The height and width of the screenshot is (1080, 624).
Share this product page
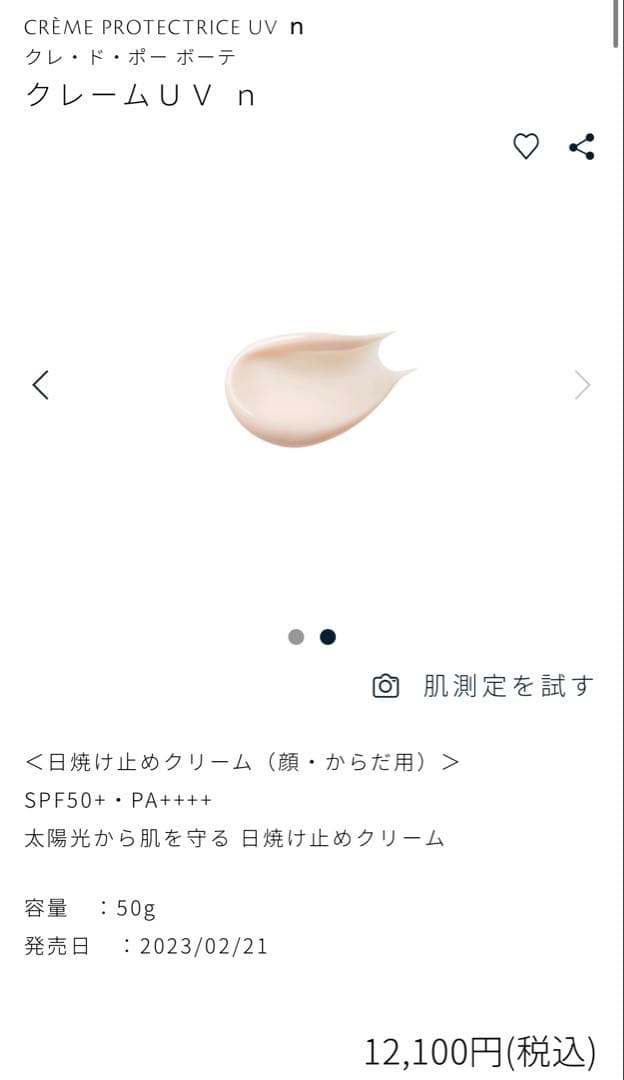pyautogui.click(x=582, y=147)
